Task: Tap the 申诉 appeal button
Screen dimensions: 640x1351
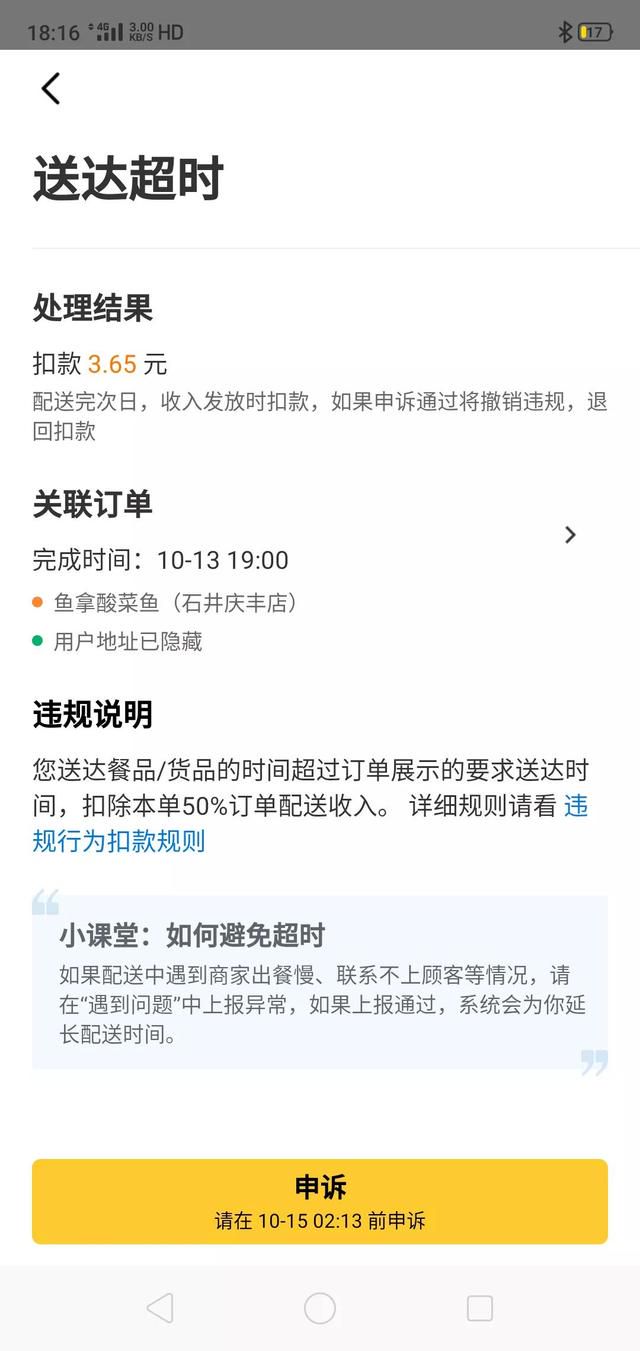Action: [x=320, y=1201]
